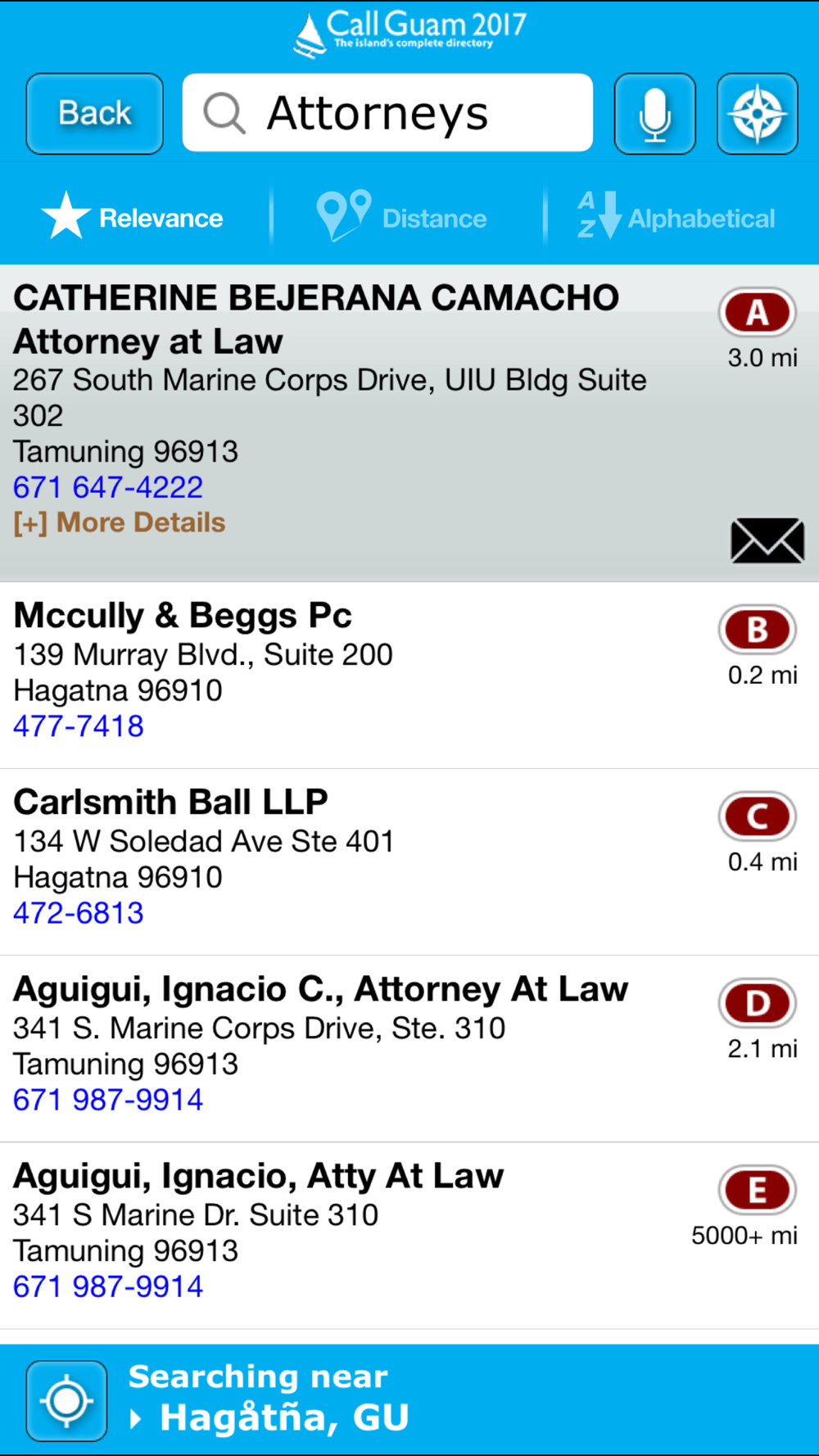Open the compass map view

(x=758, y=113)
